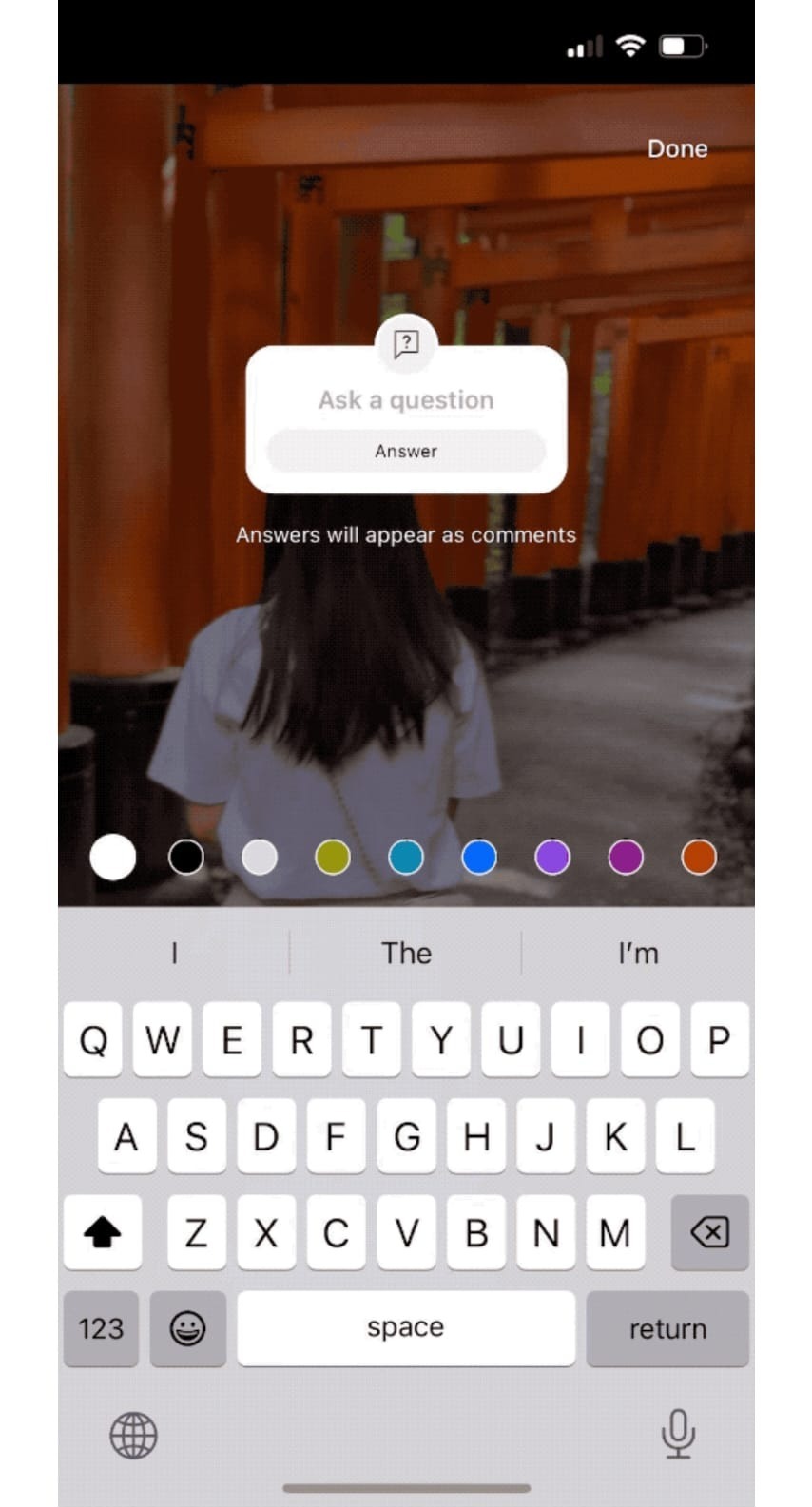Open the emoji keyboard
Screen dimensions: 812x1507
pos(188,1328)
